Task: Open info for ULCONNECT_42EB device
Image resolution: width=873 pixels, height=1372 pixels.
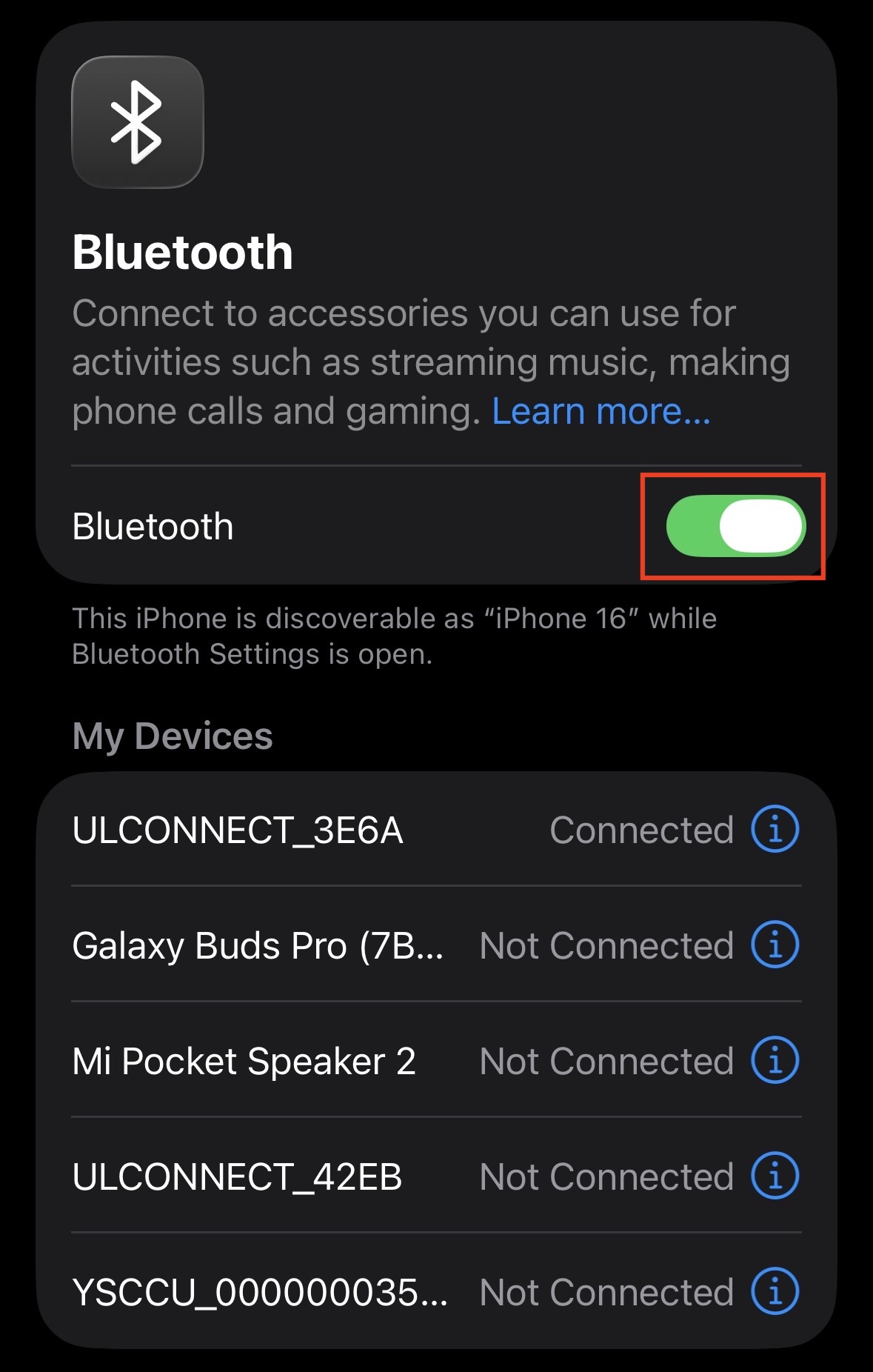Action: tap(774, 1176)
